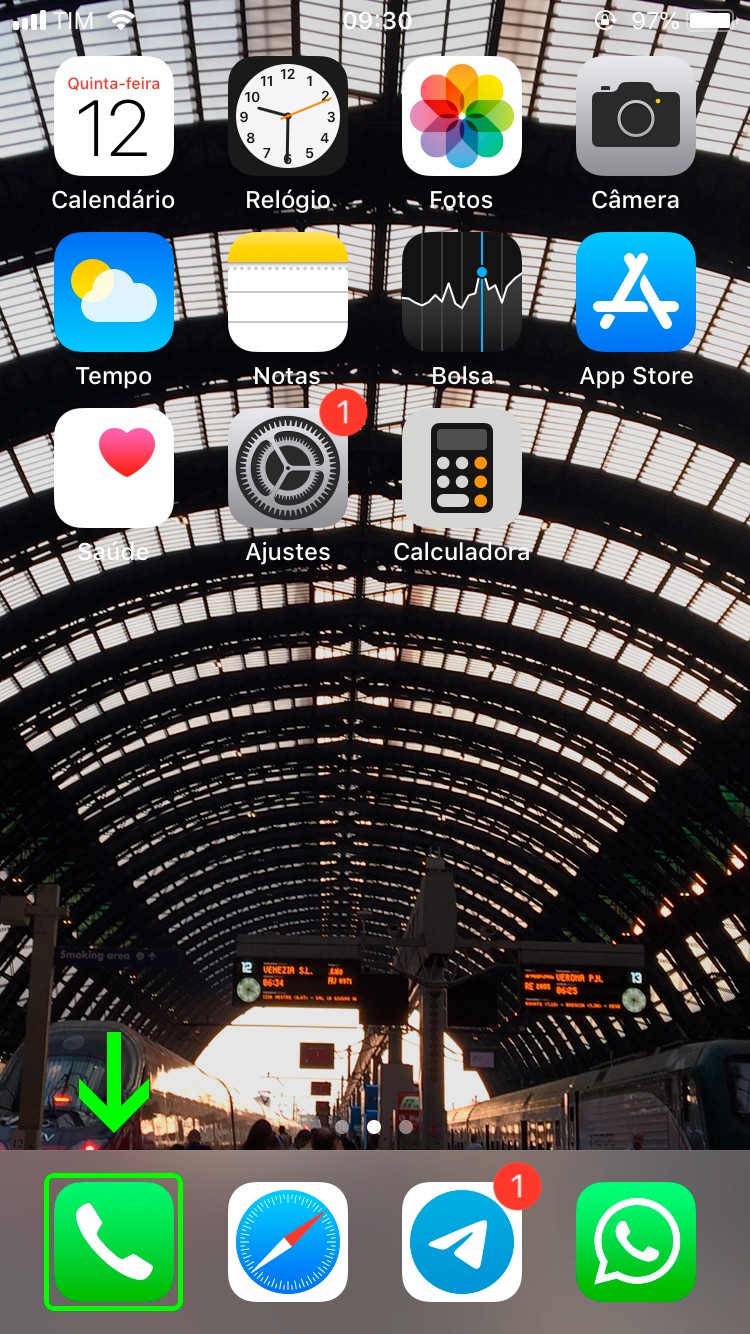Screen dimensions: 750x1334
Task: Open the Fotos app
Action: pos(462,117)
